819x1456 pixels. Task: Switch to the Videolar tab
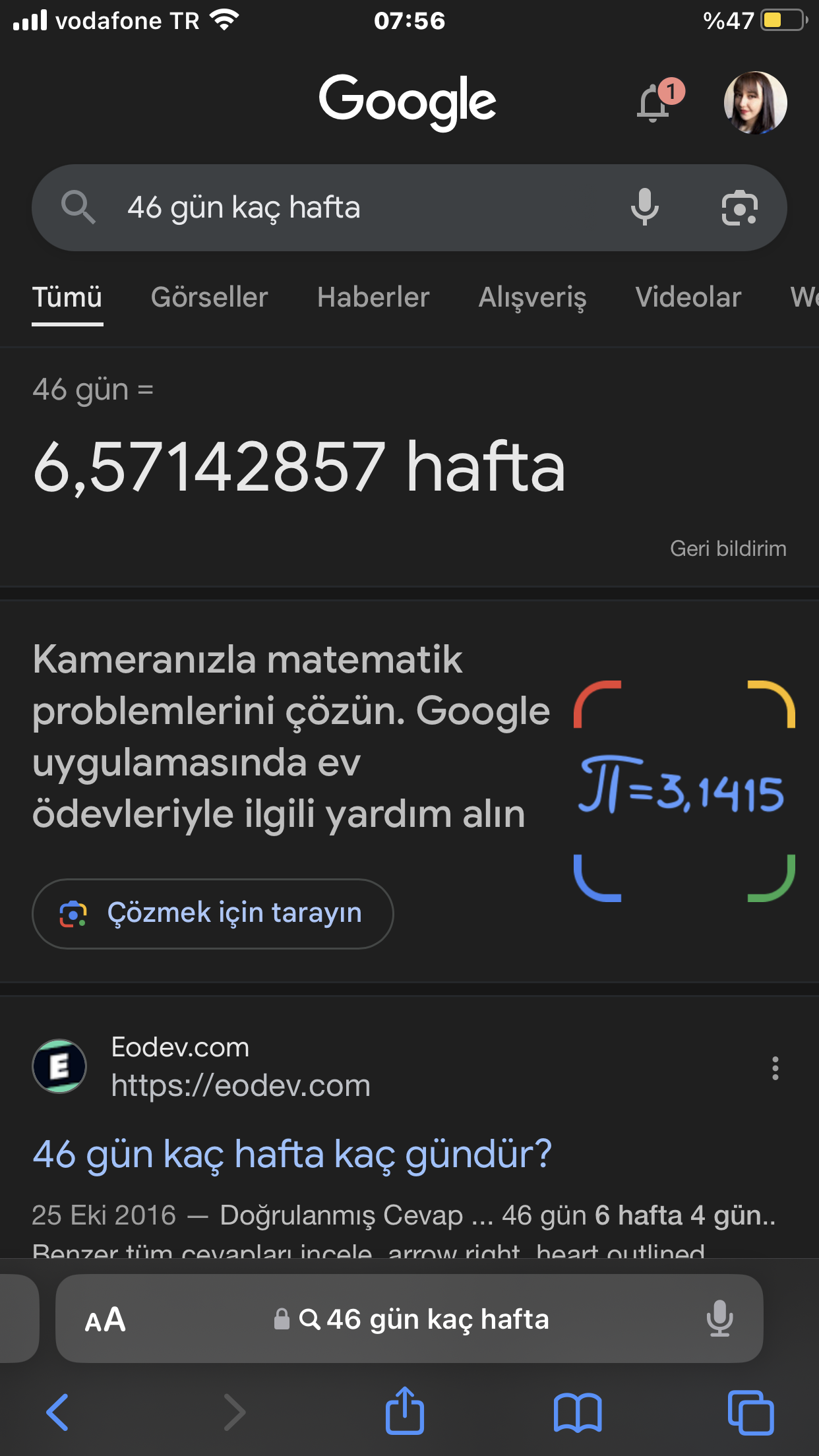click(688, 297)
